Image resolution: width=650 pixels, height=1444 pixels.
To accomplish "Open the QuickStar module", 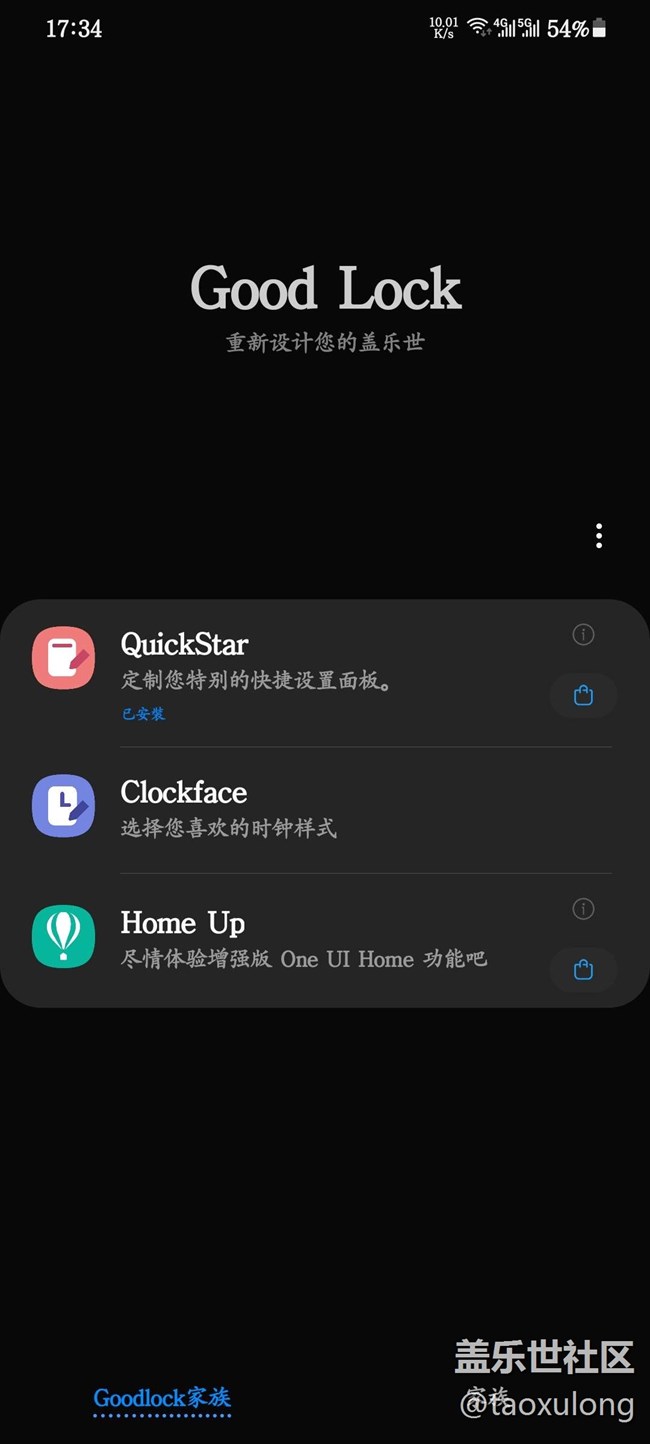I will tap(325, 672).
